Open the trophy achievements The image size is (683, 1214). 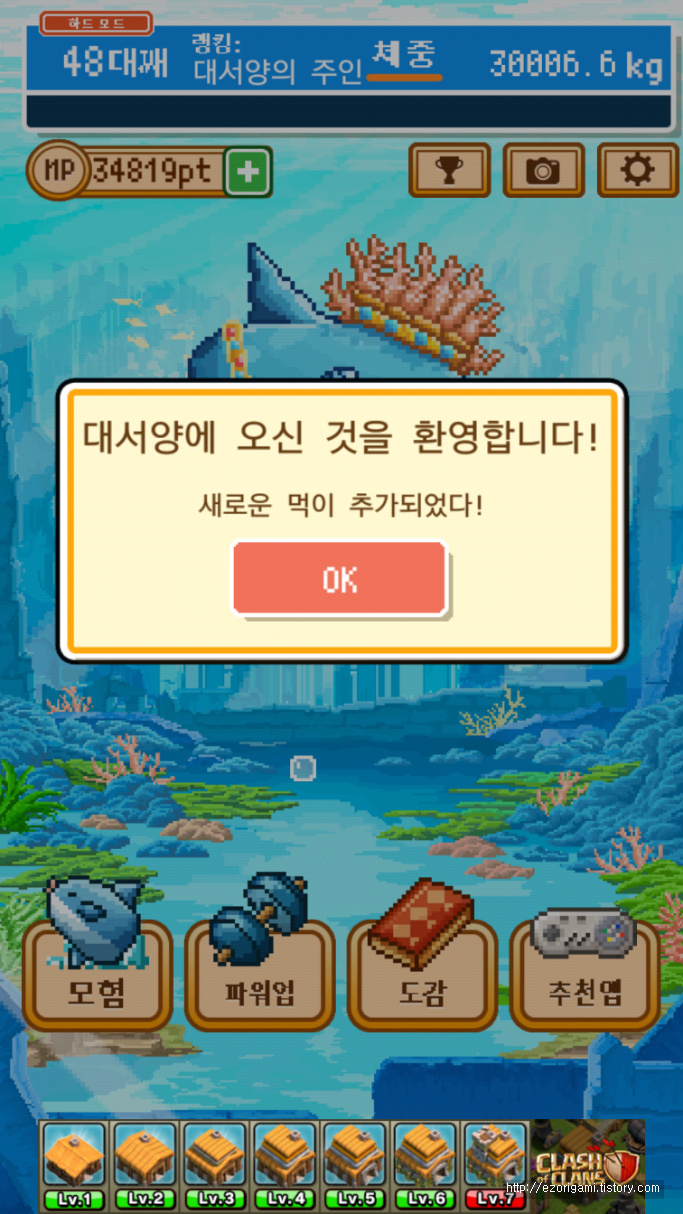449,171
